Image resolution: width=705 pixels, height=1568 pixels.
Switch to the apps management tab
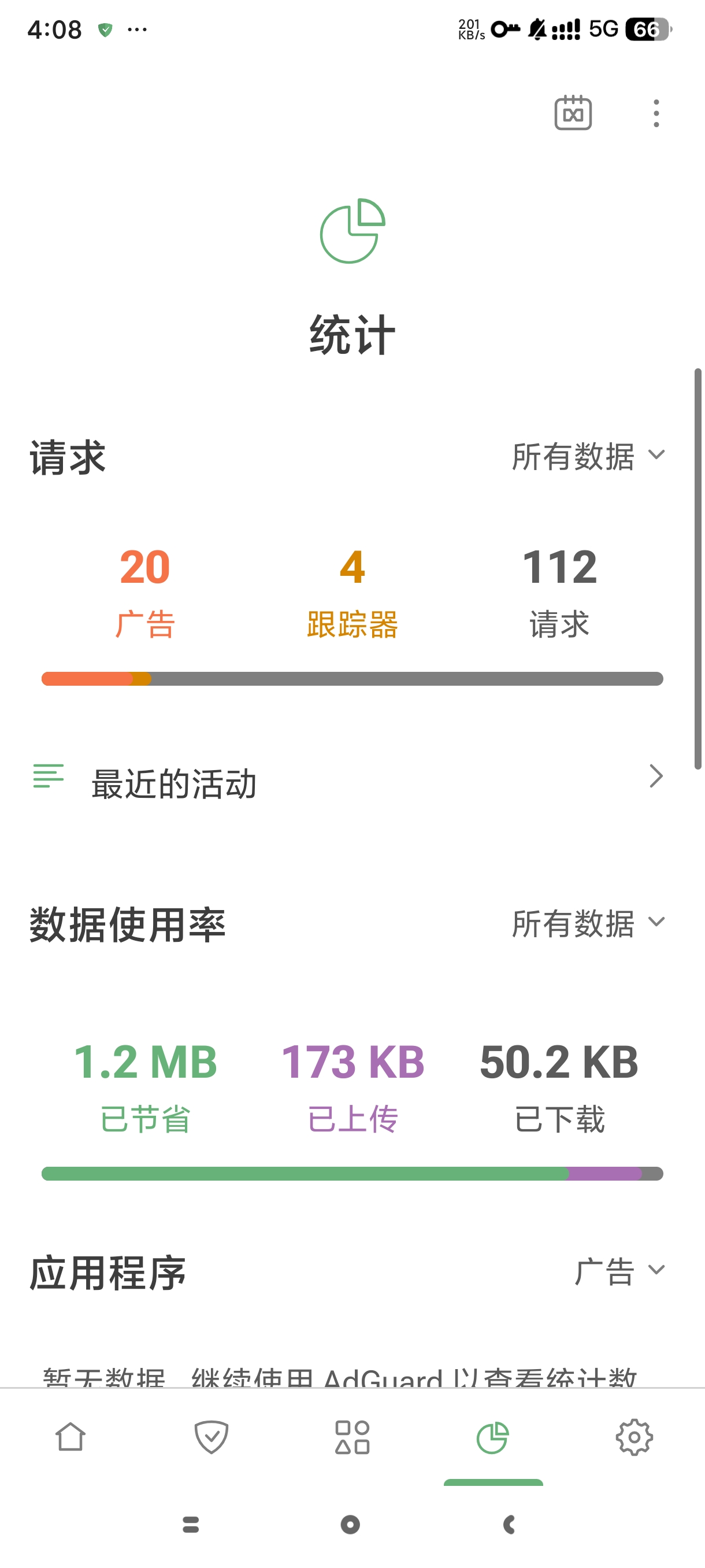pos(352,1438)
